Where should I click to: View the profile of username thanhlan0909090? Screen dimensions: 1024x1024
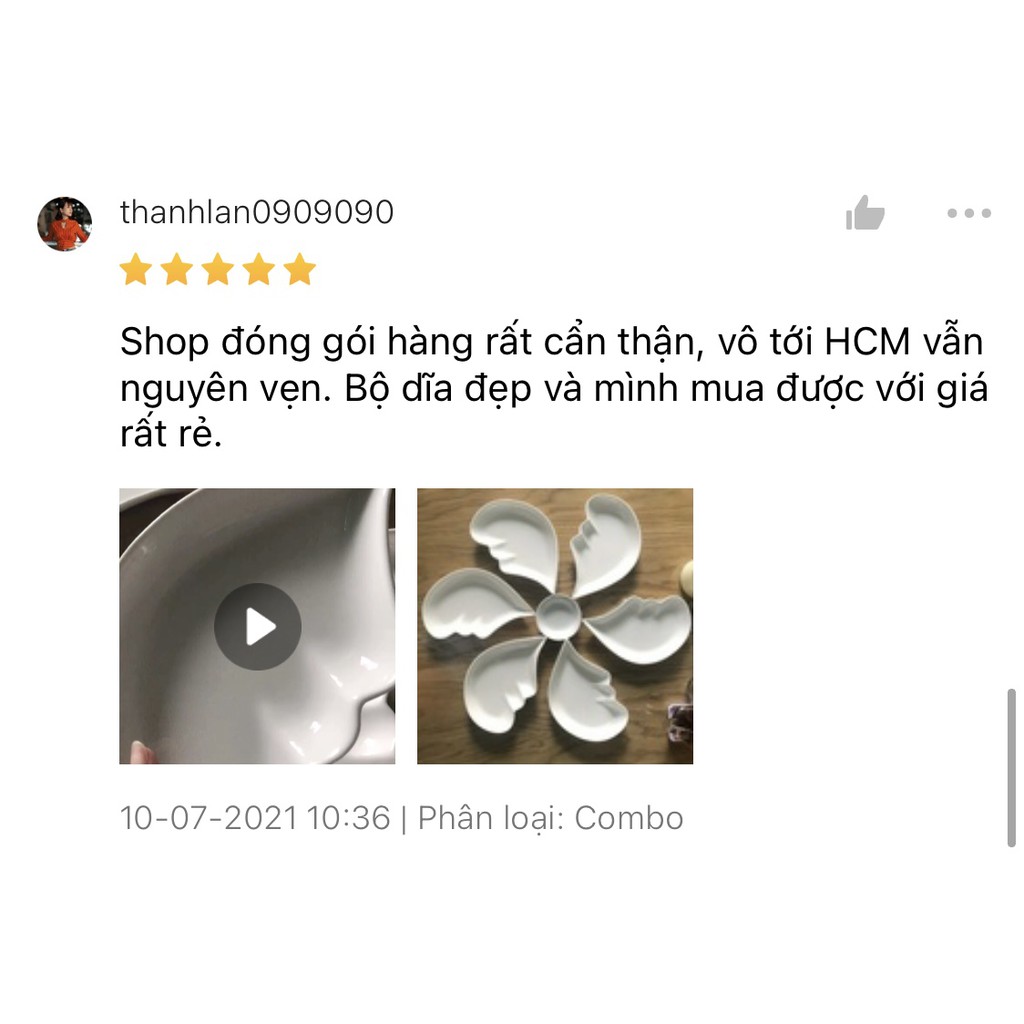(257, 213)
